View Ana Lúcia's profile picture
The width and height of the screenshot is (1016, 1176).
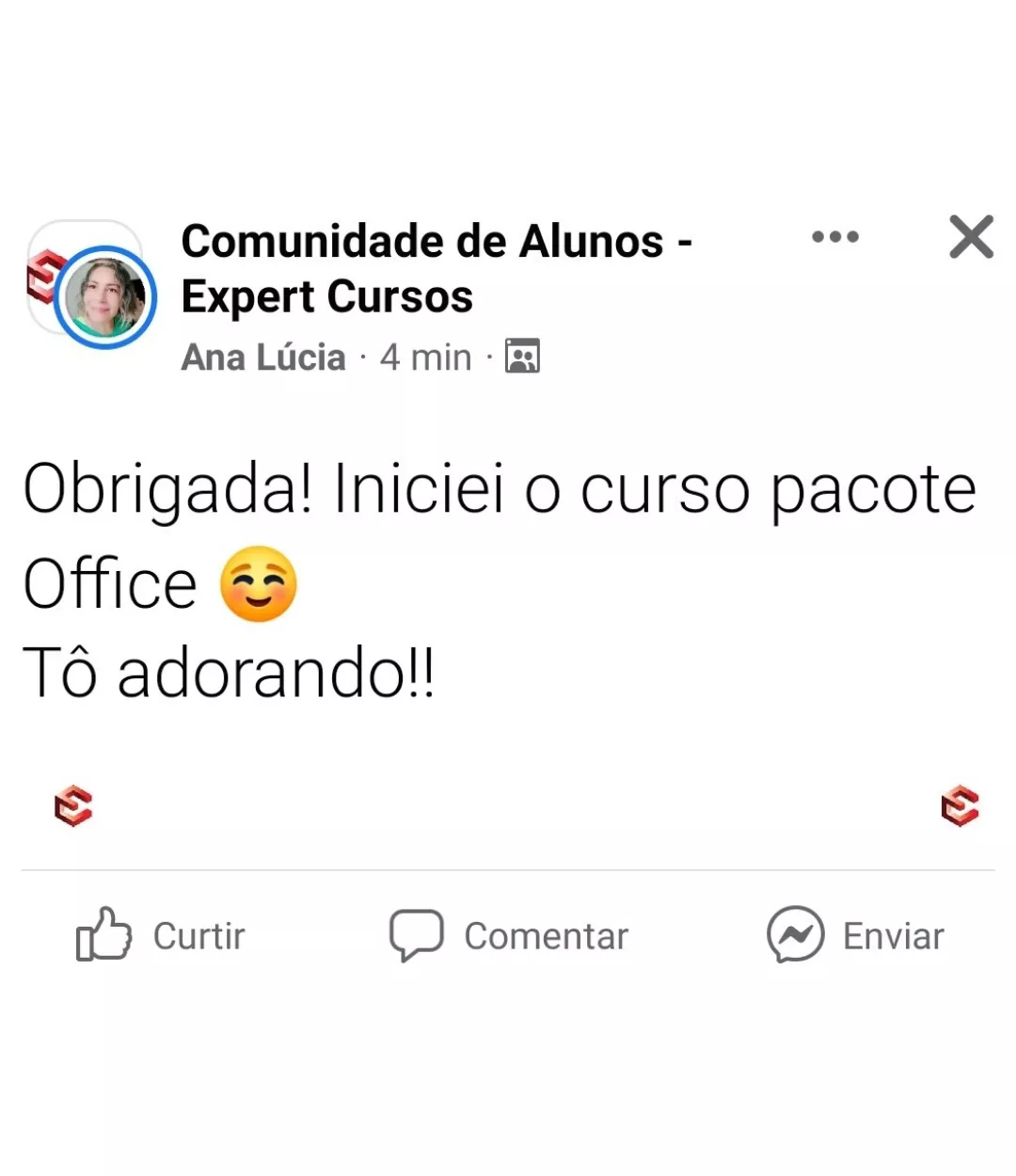104,298
